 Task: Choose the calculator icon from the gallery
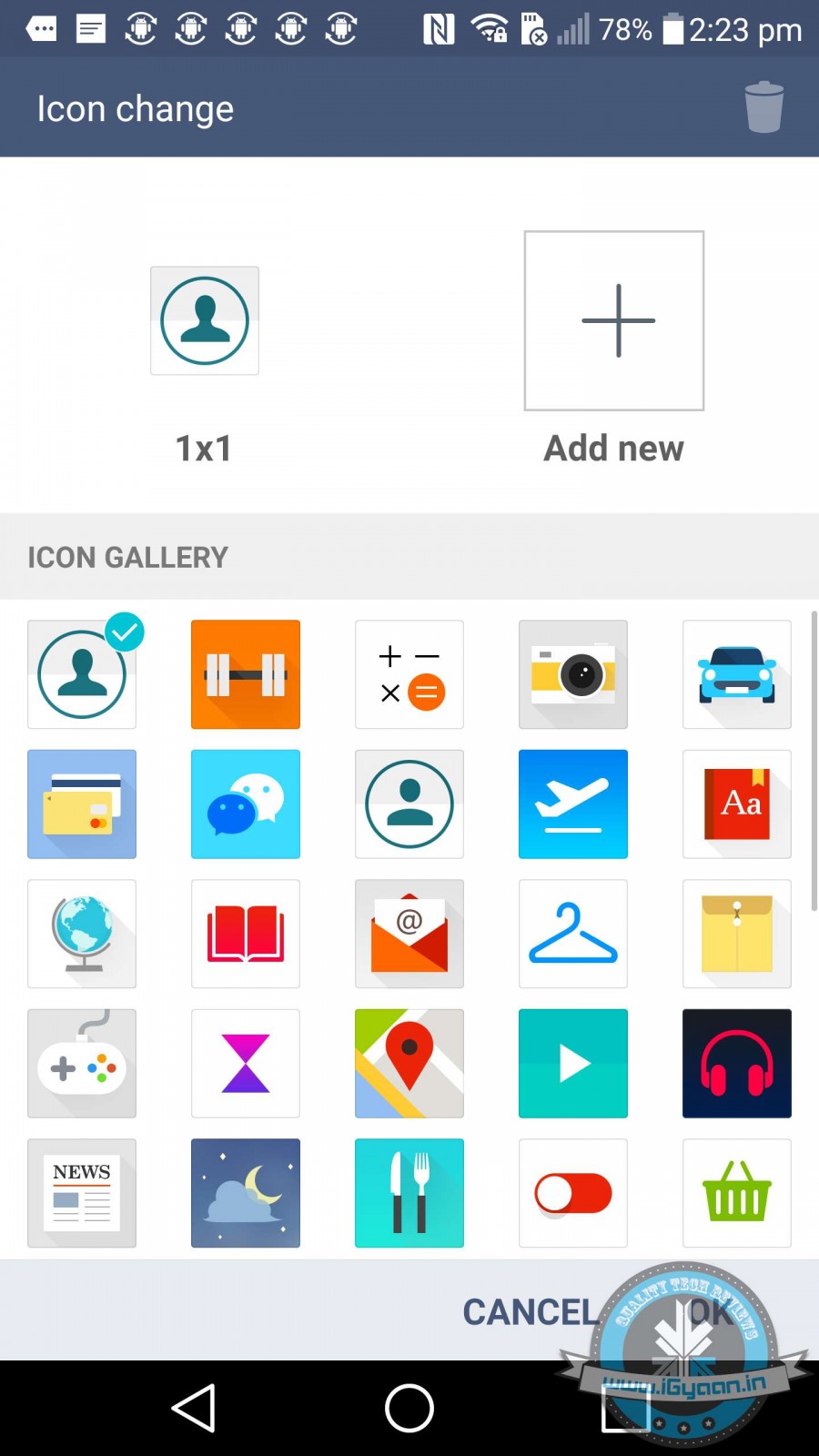tap(409, 674)
